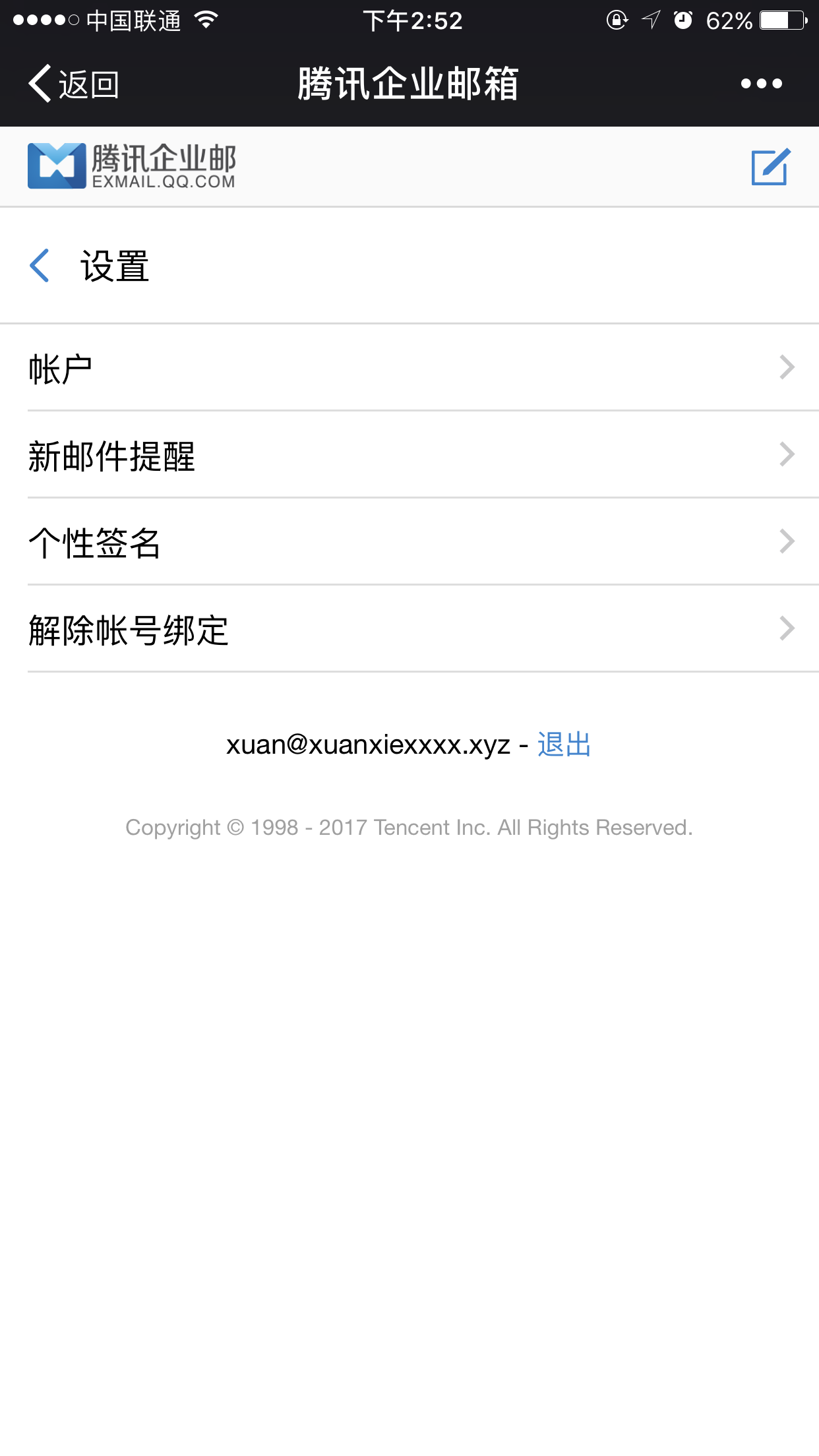Open the three-dot overflow menu
Image resolution: width=819 pixels, height=1456 pixels.
tap(761, 84)
